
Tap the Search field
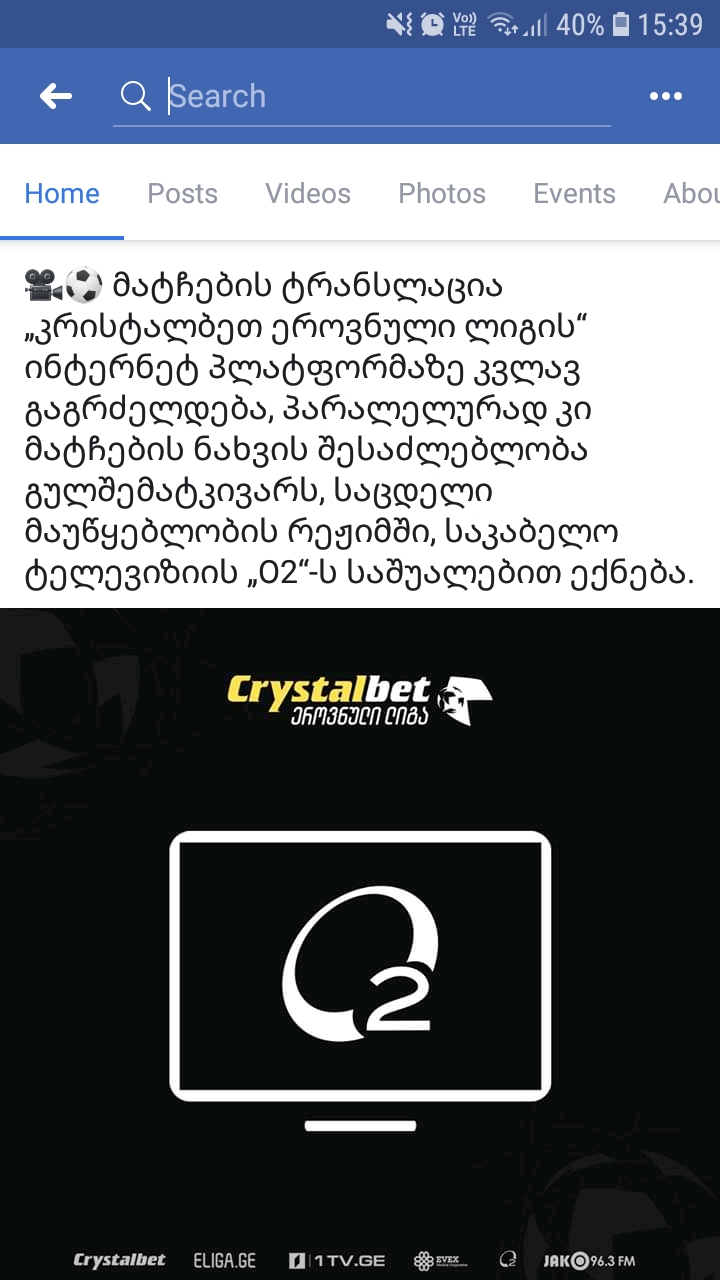(380, 96)
